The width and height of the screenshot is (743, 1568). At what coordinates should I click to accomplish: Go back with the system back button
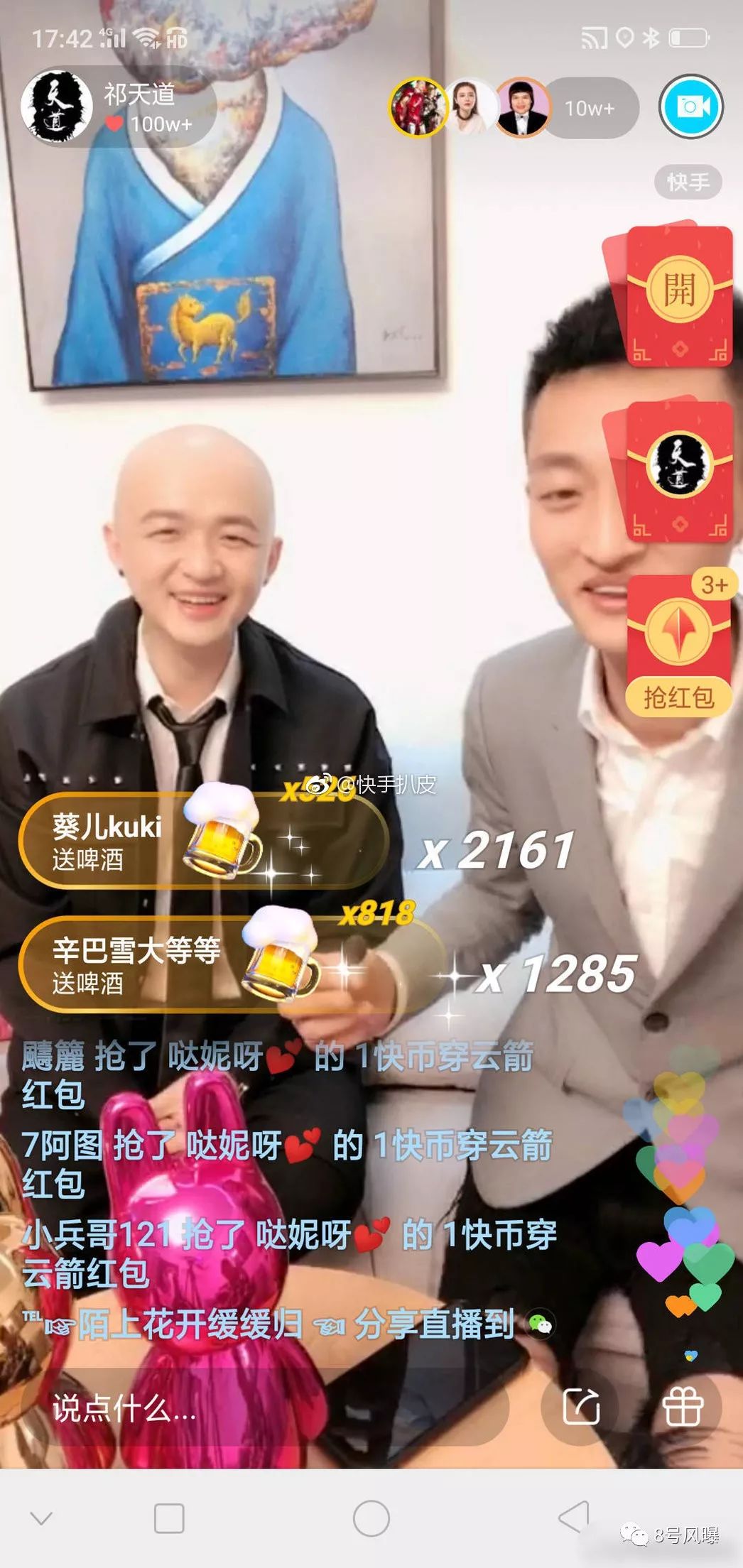573,1518
